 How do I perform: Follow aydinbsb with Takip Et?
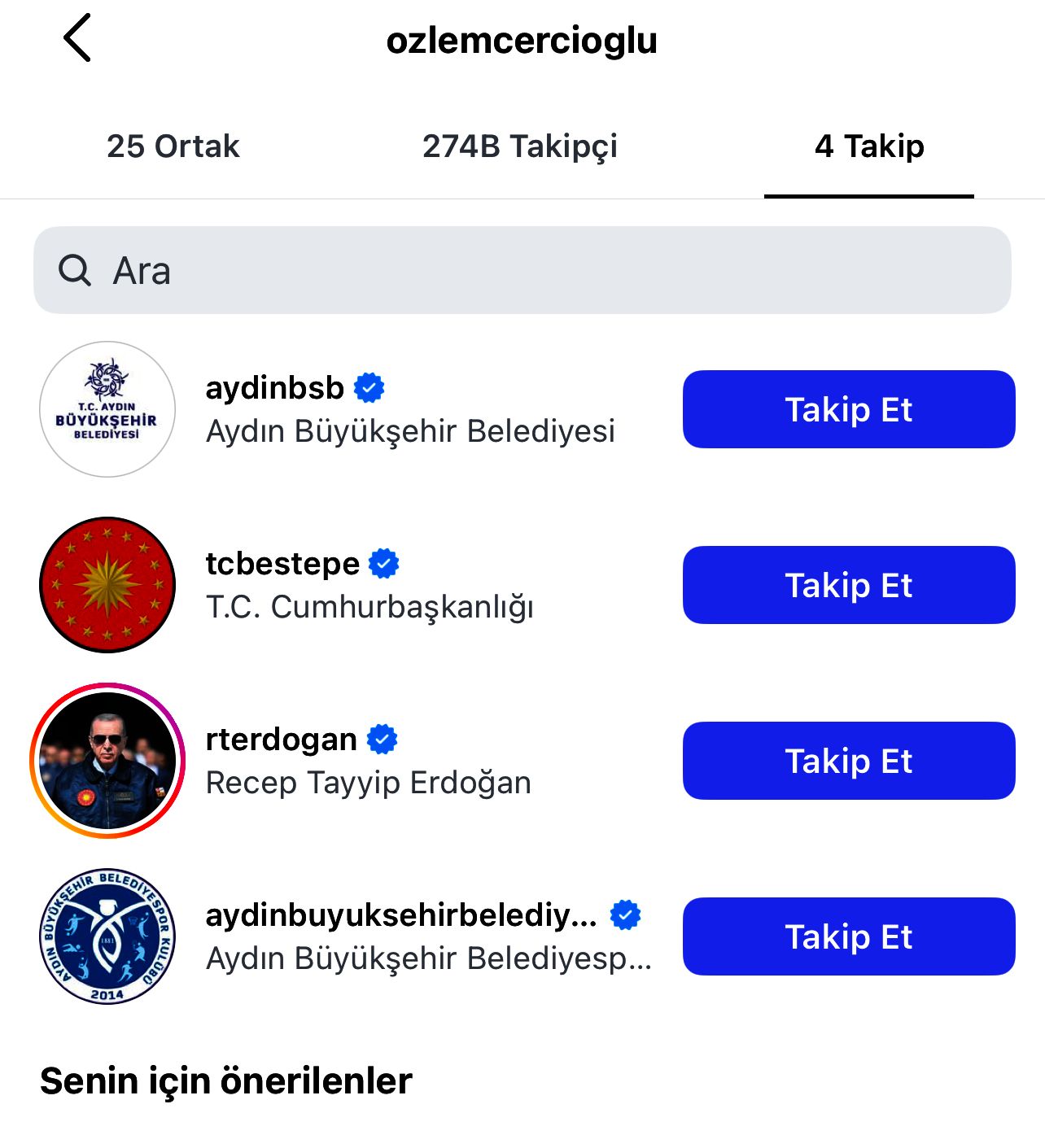(x=849, y=409)
